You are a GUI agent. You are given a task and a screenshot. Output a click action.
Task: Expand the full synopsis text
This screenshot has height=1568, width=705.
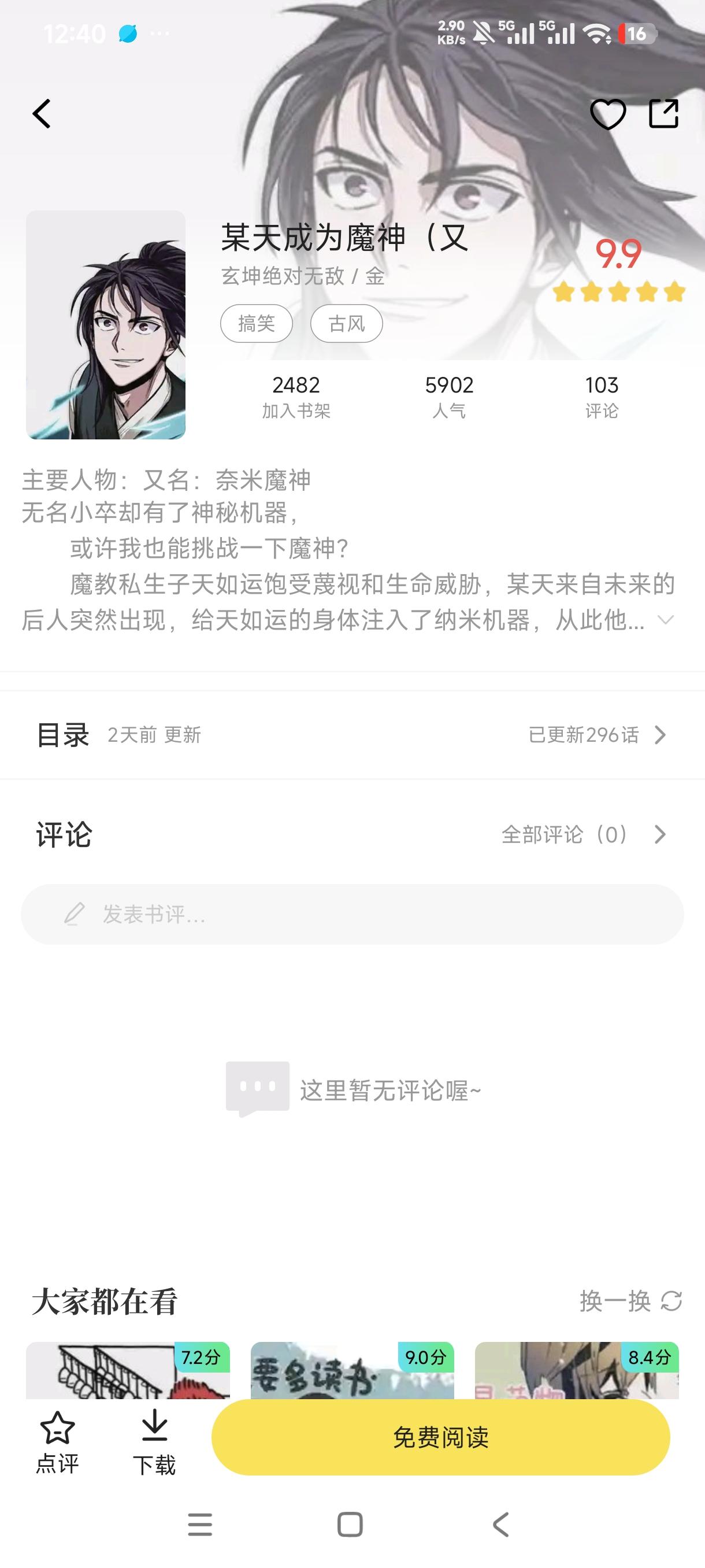point(666,620)
